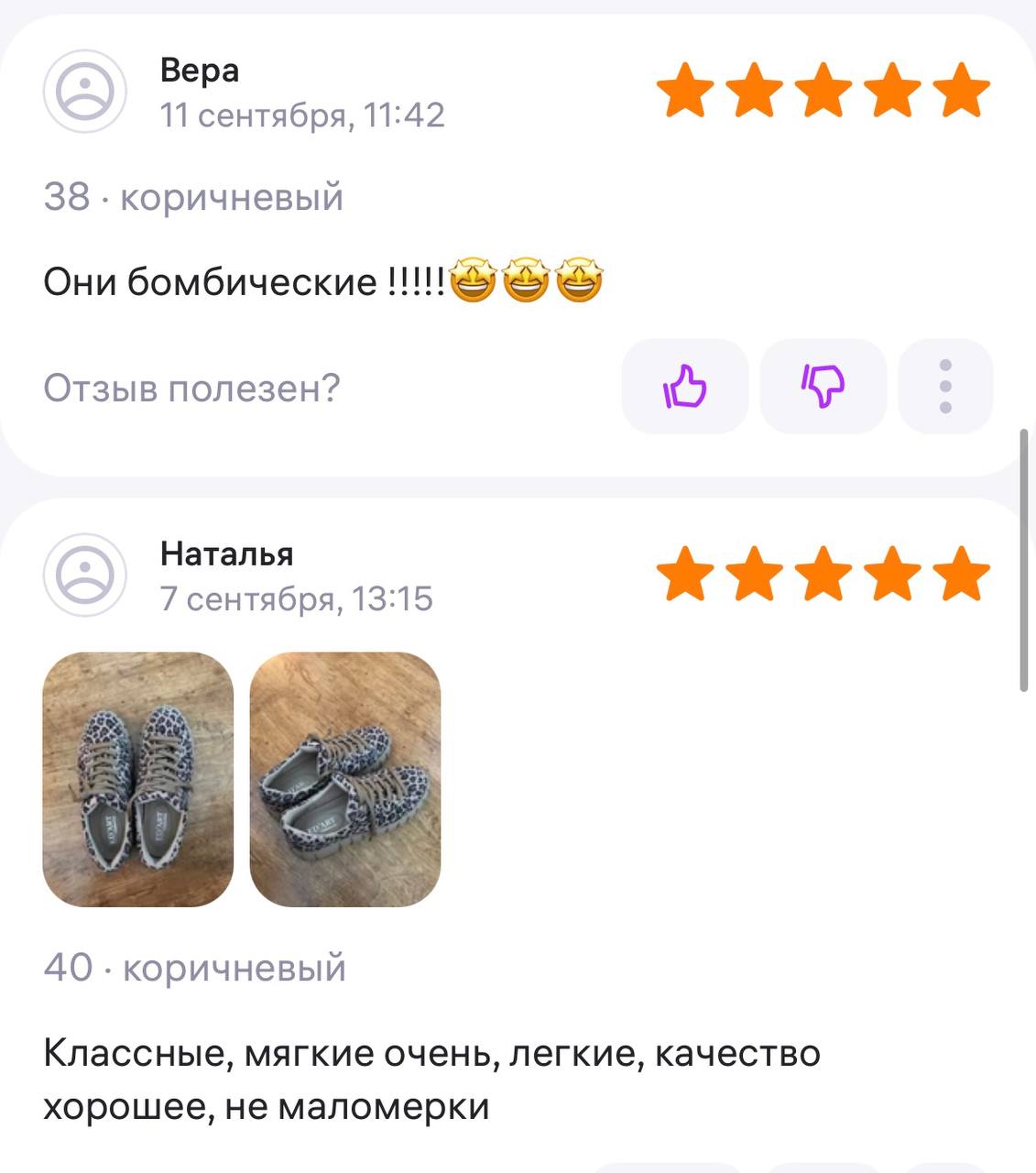Open more options for Вера's review
Screen dimensions: 1036x1173
click(x=945, y=387)
